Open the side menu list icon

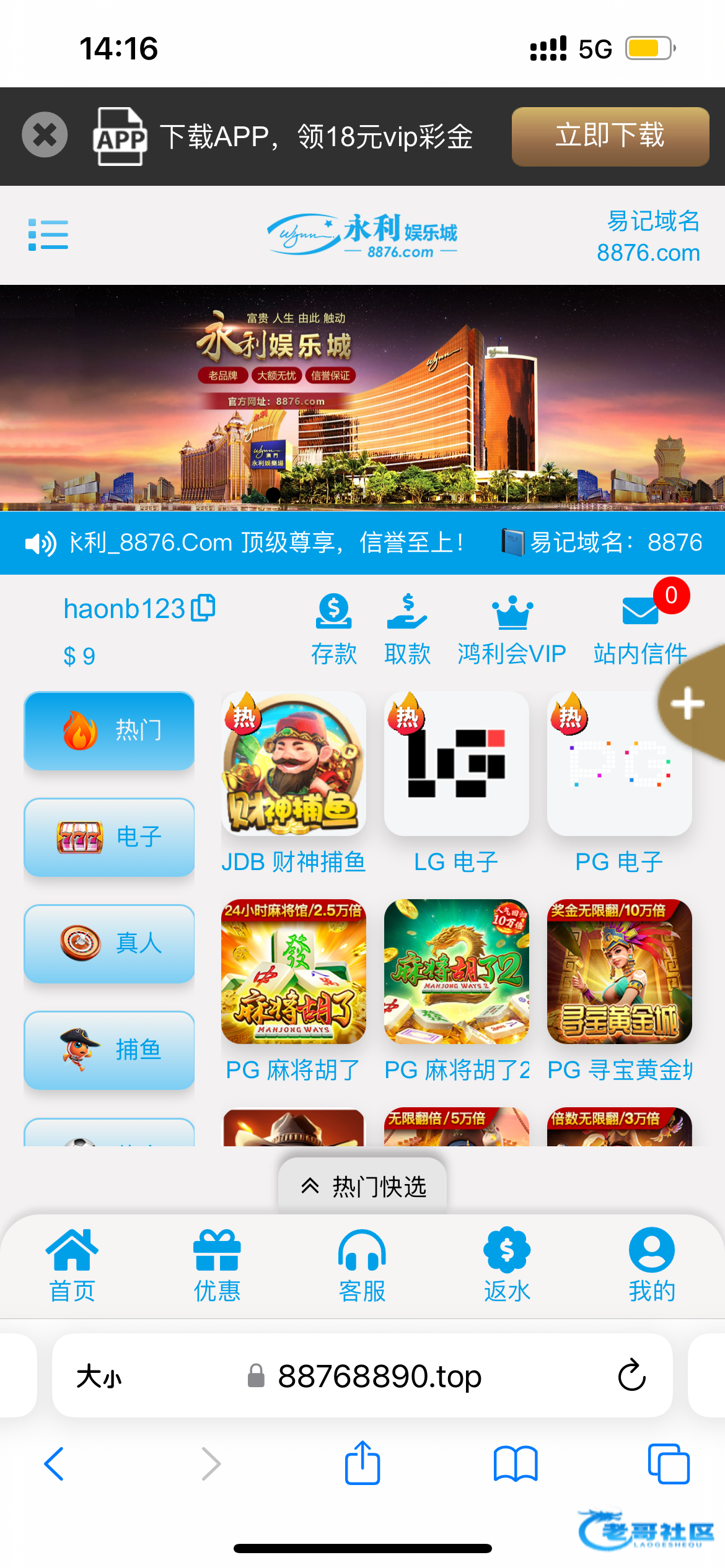(48, 235)
